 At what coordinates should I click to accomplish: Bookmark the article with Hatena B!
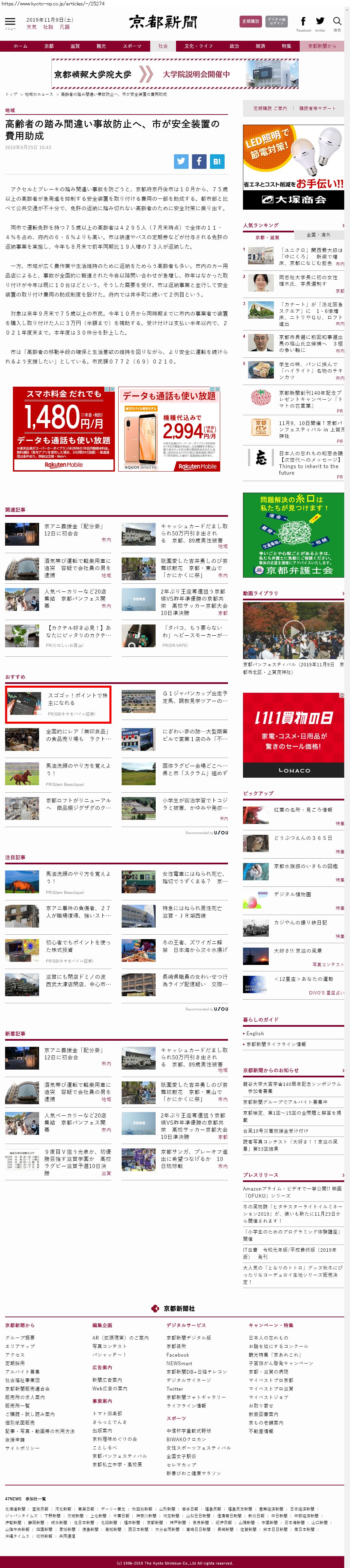click(x=217, y=161)
